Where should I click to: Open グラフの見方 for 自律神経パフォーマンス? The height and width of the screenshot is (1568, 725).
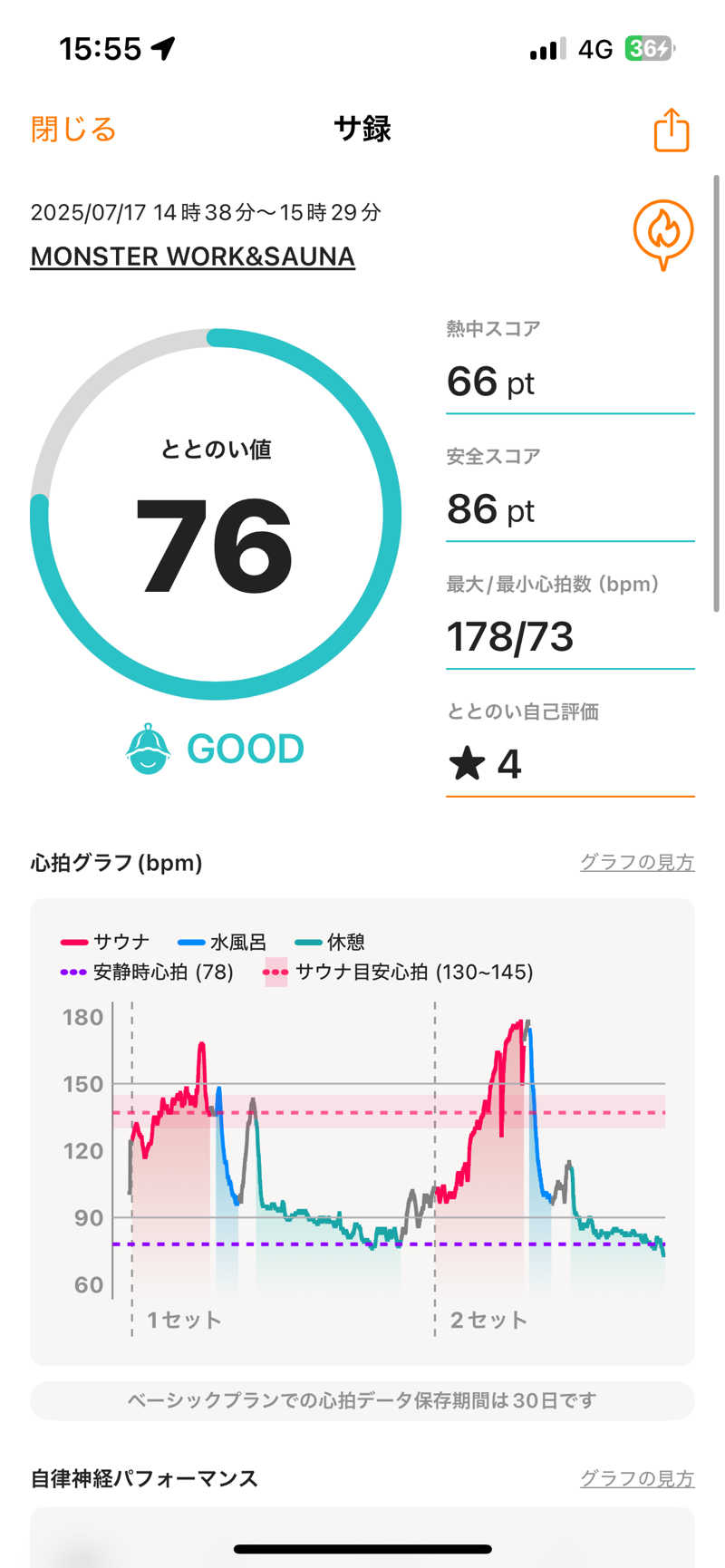click(x=637, y=1478)
